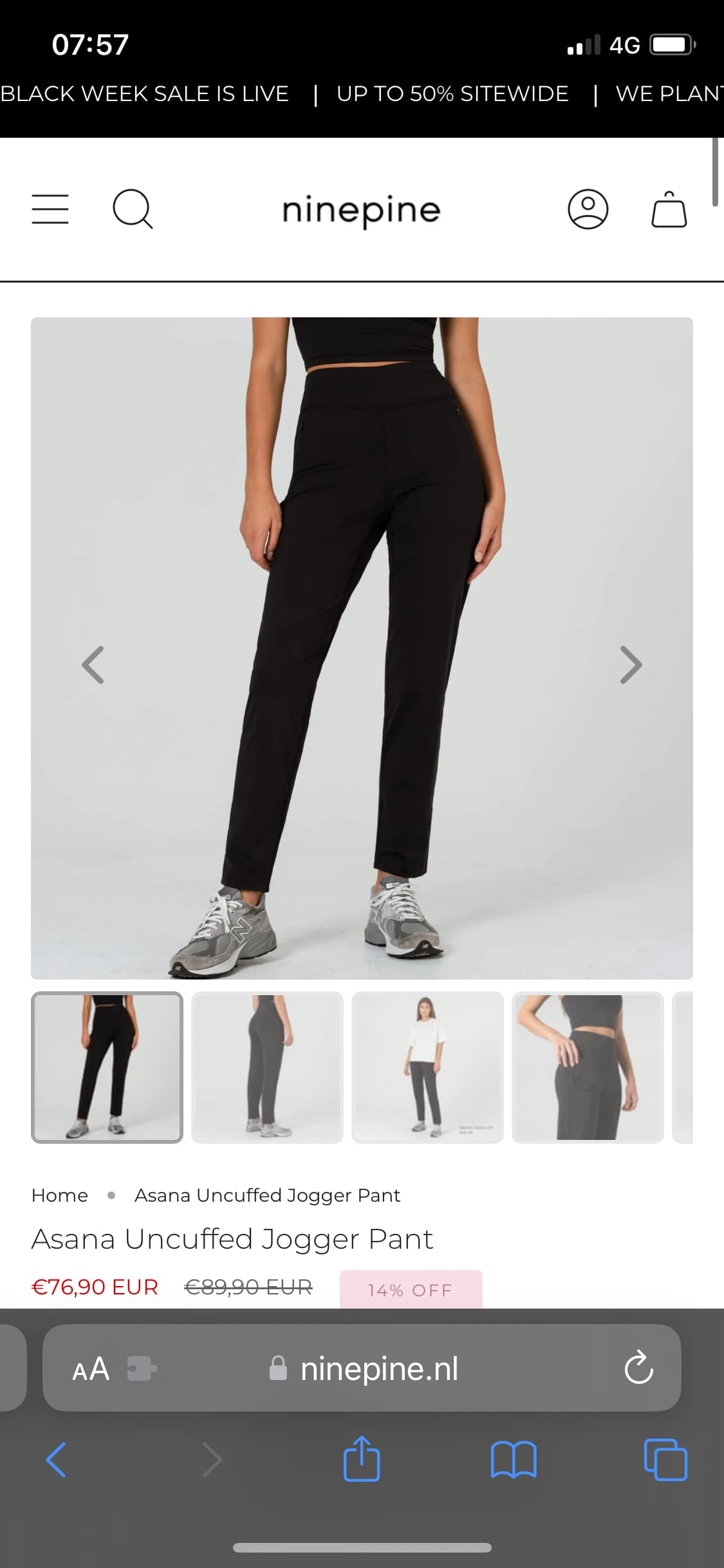Go back in Safari
The height and width of the screenshot is (1568, 724).
click(x=56, y=1460)
